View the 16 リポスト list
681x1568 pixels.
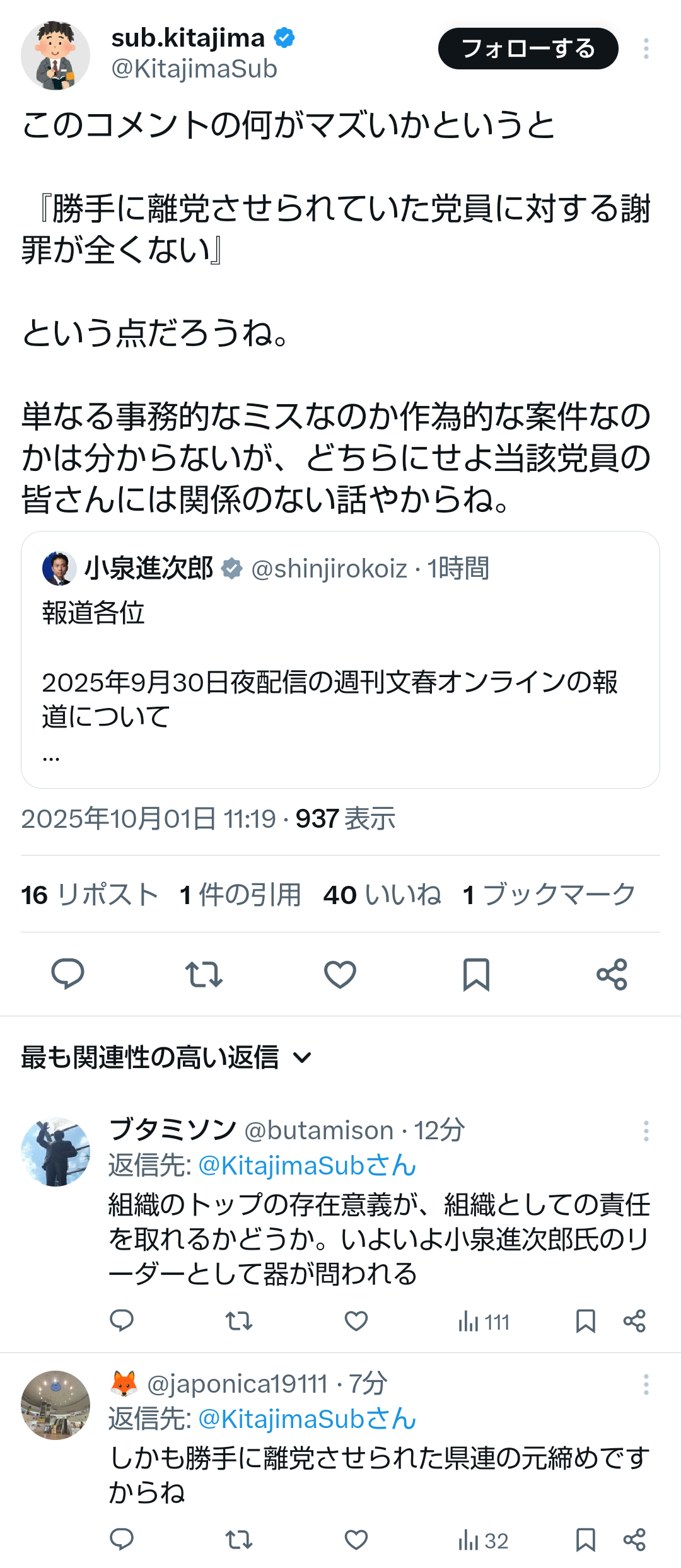(x=89, y=895)
